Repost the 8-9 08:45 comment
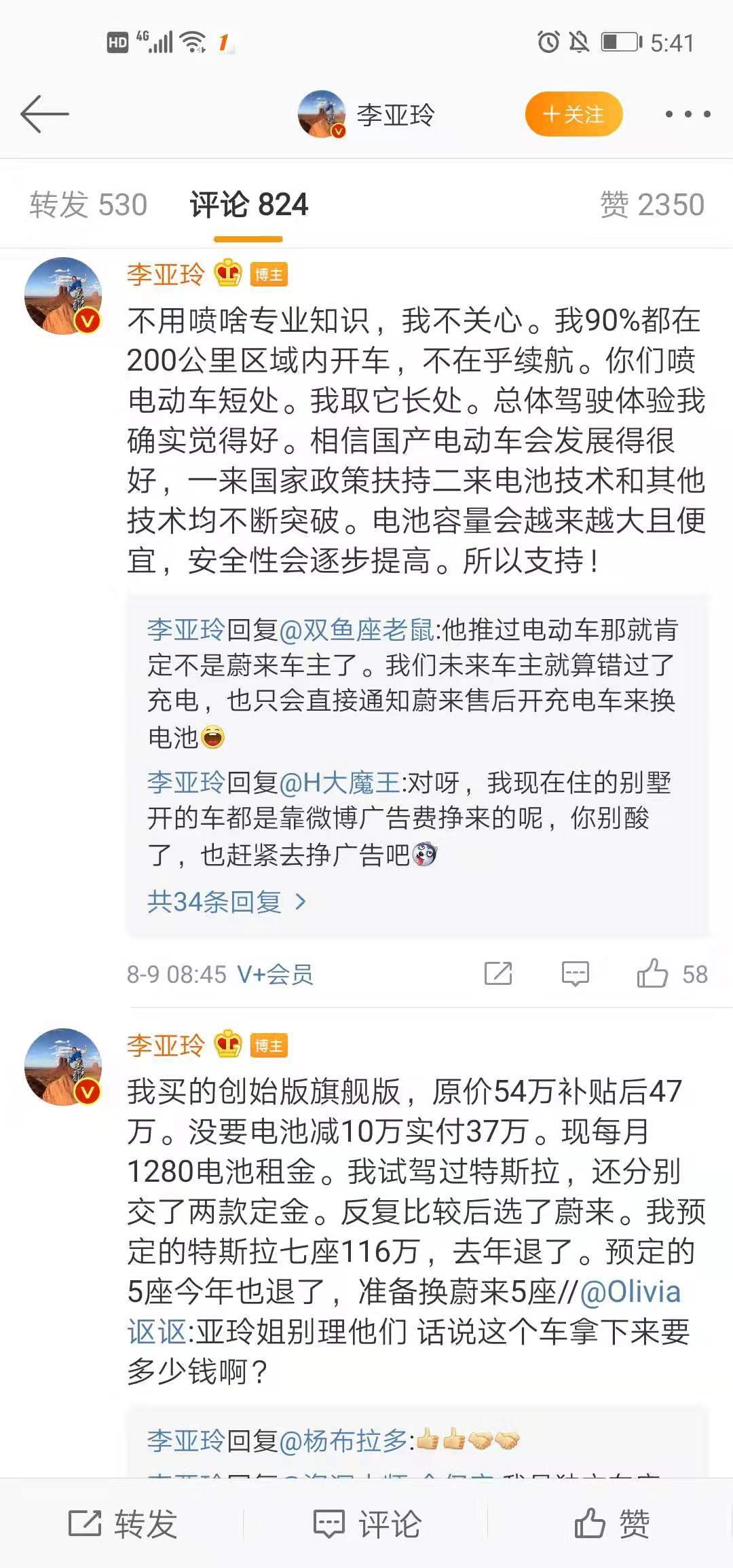The height and width of the screenshot is (1568, 733). pos(498,974)
